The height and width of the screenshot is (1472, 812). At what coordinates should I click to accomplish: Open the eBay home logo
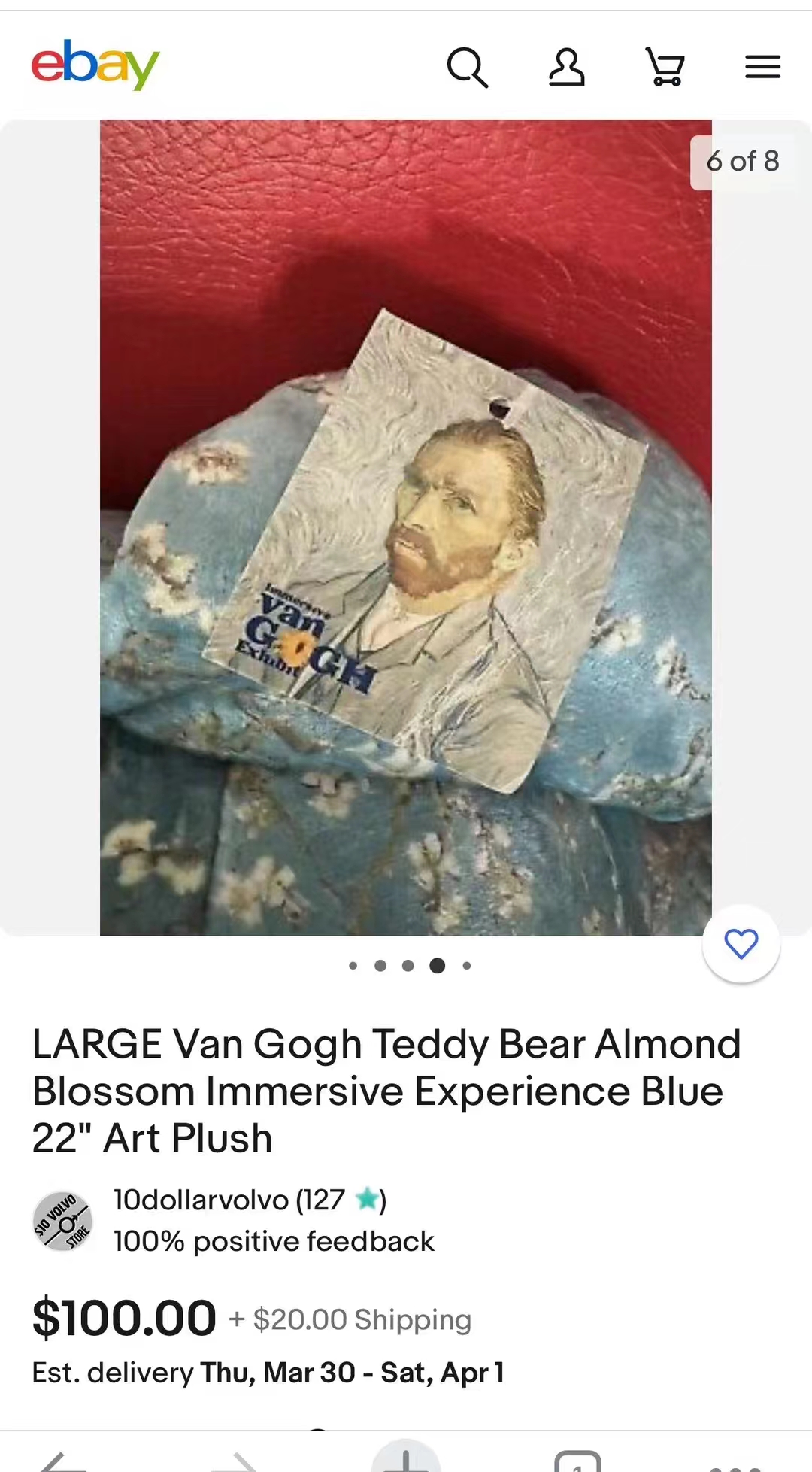(95, 65)
